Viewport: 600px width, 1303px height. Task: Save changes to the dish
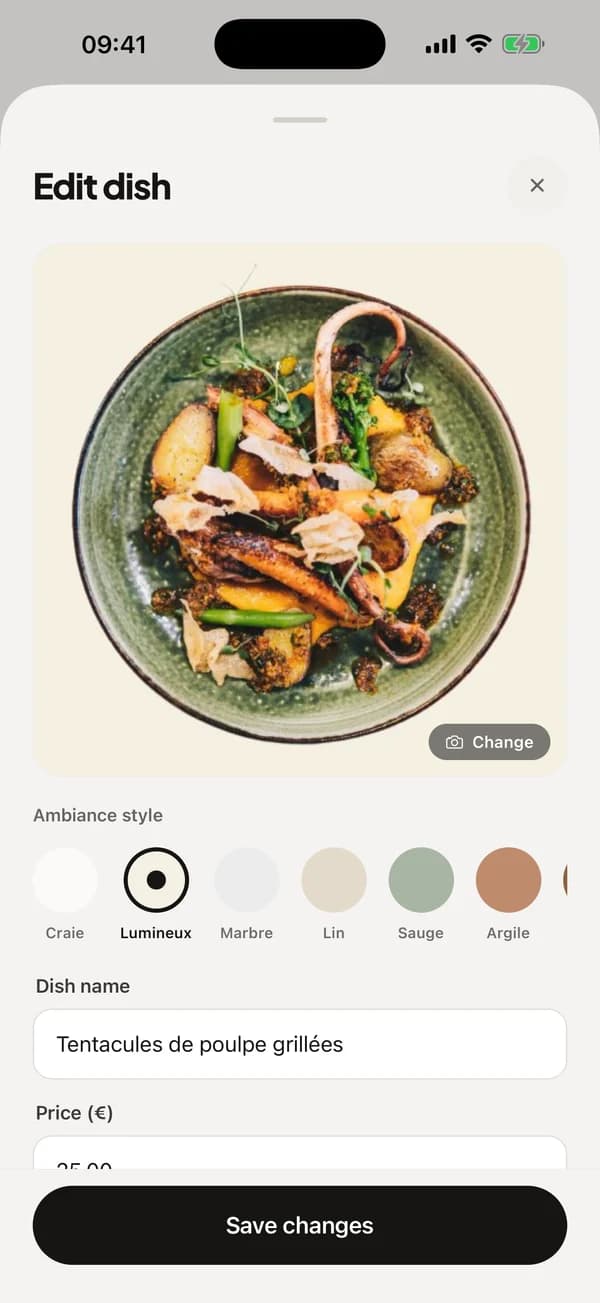[300, 1225]
